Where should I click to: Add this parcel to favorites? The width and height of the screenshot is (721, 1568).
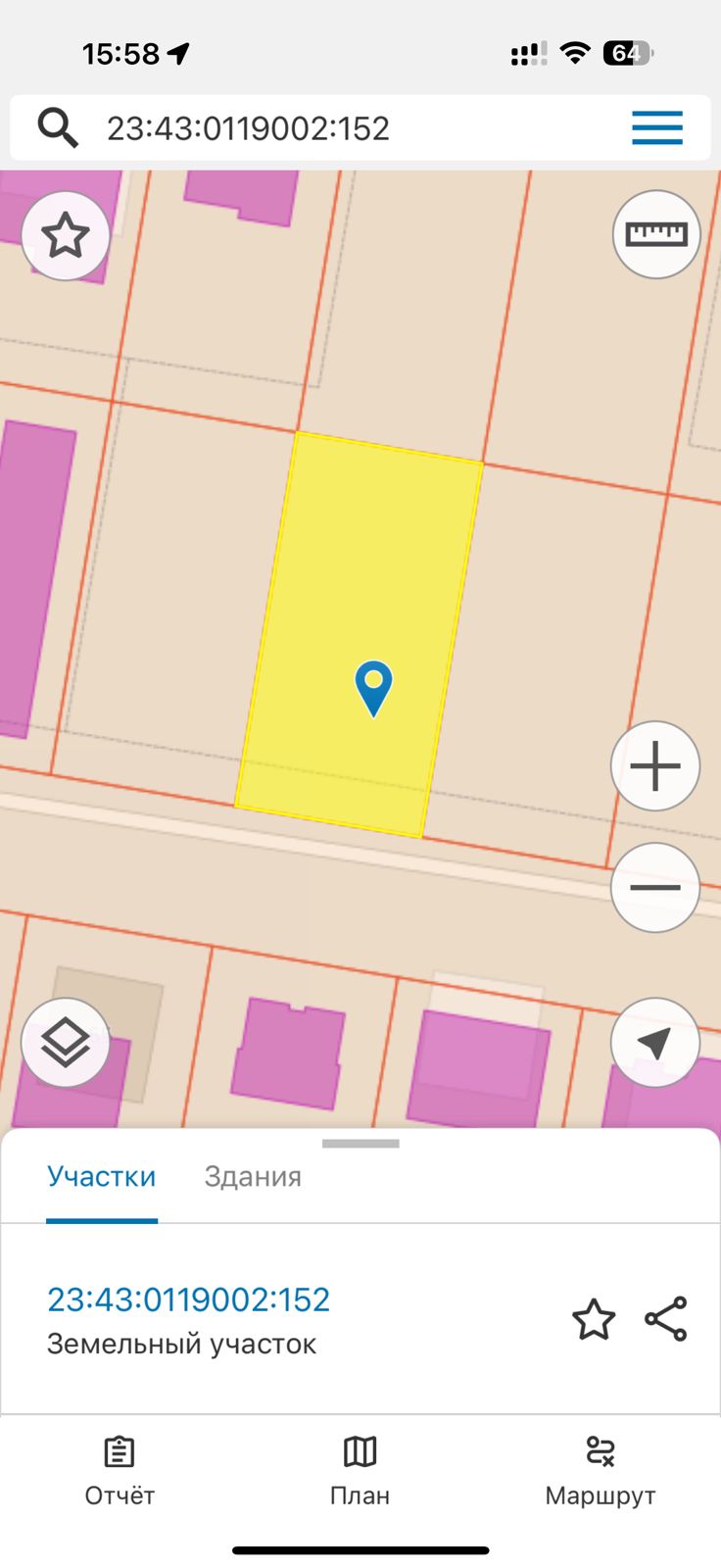click(x=594, y=1319)
